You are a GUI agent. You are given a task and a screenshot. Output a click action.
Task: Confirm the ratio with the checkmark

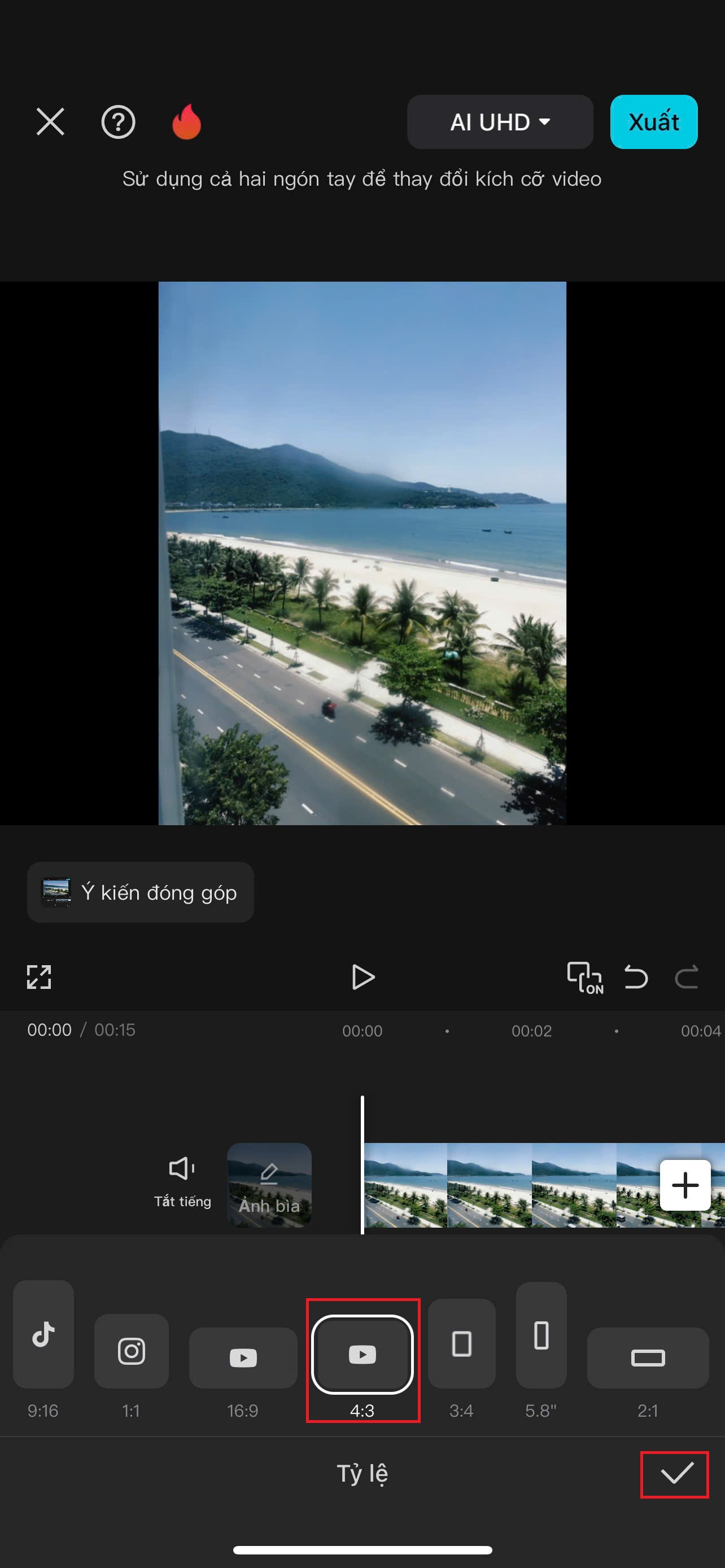[x=676, y=1474]
